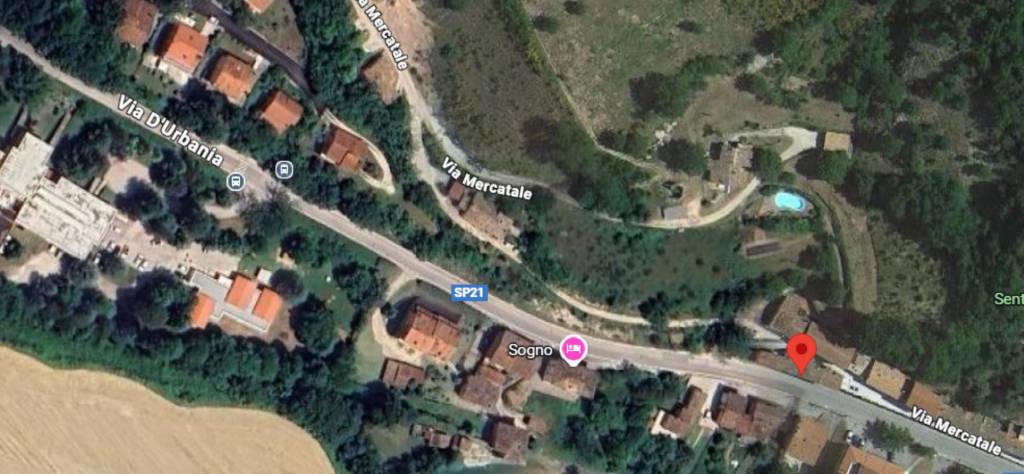Tap the left bus stop icon on Via D'Urbania
The height and width of the screenshot is (474, 1024).
point(236,181)
